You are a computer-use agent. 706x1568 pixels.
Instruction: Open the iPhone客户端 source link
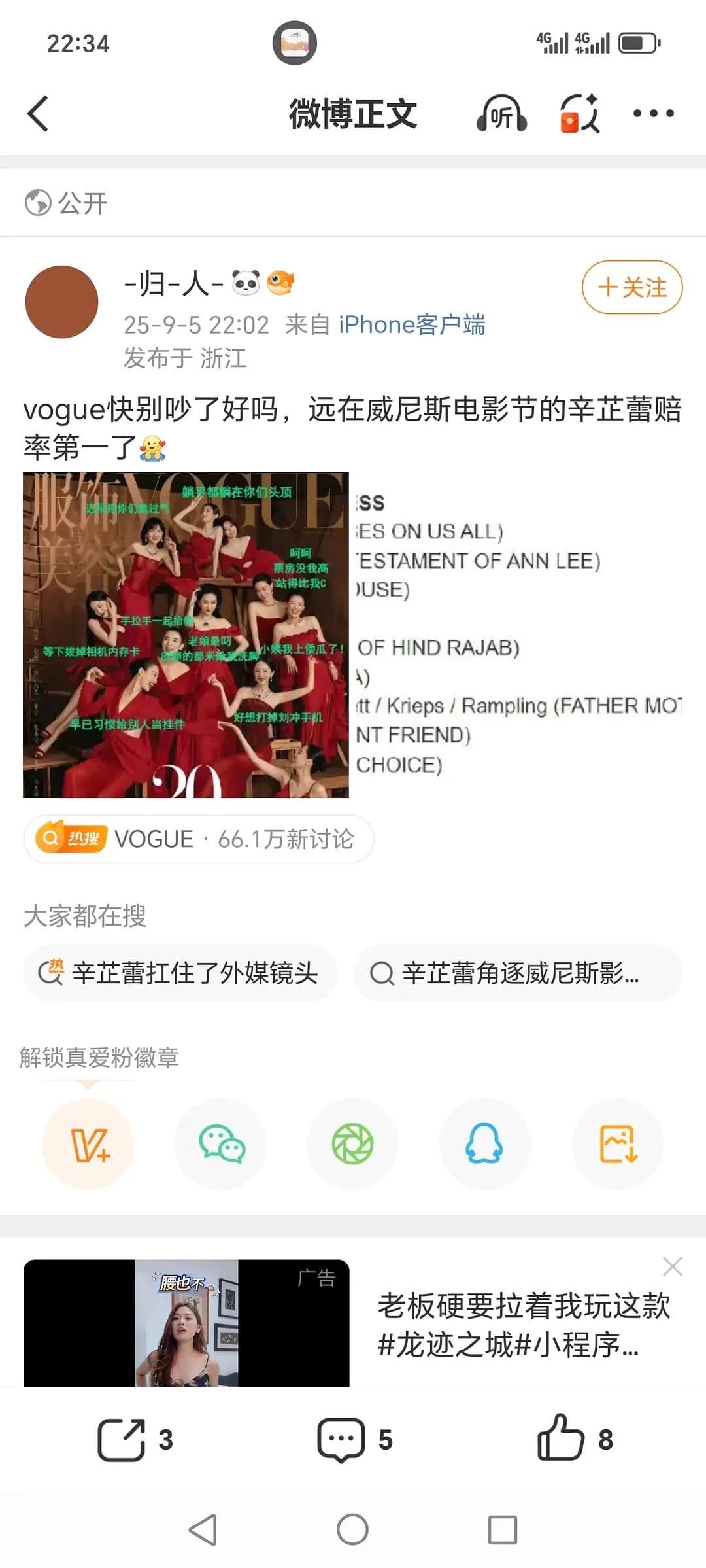pos(411,324)
